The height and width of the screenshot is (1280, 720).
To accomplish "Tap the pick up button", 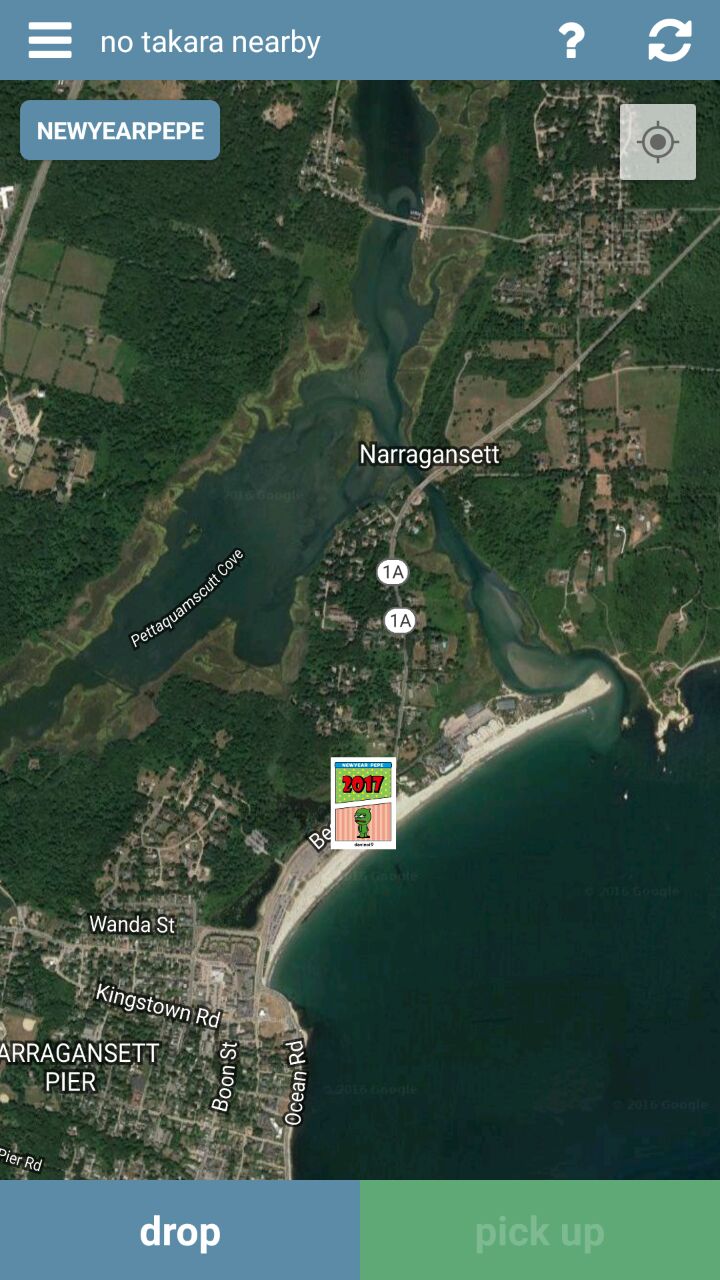I will click(x=540, y=1230).
